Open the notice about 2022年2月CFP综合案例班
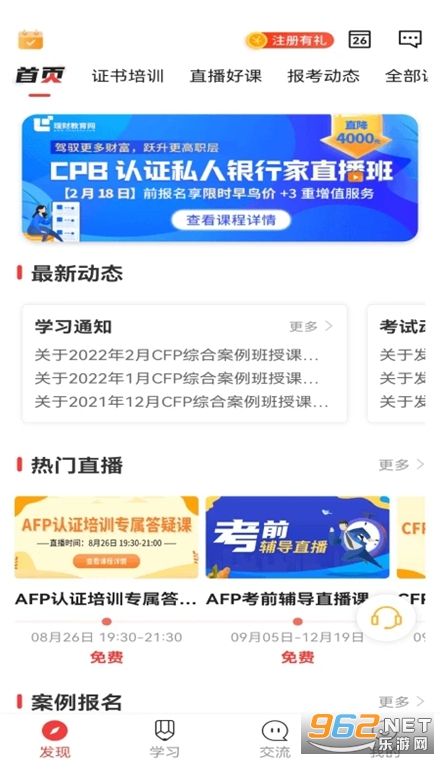 [176, 355]
